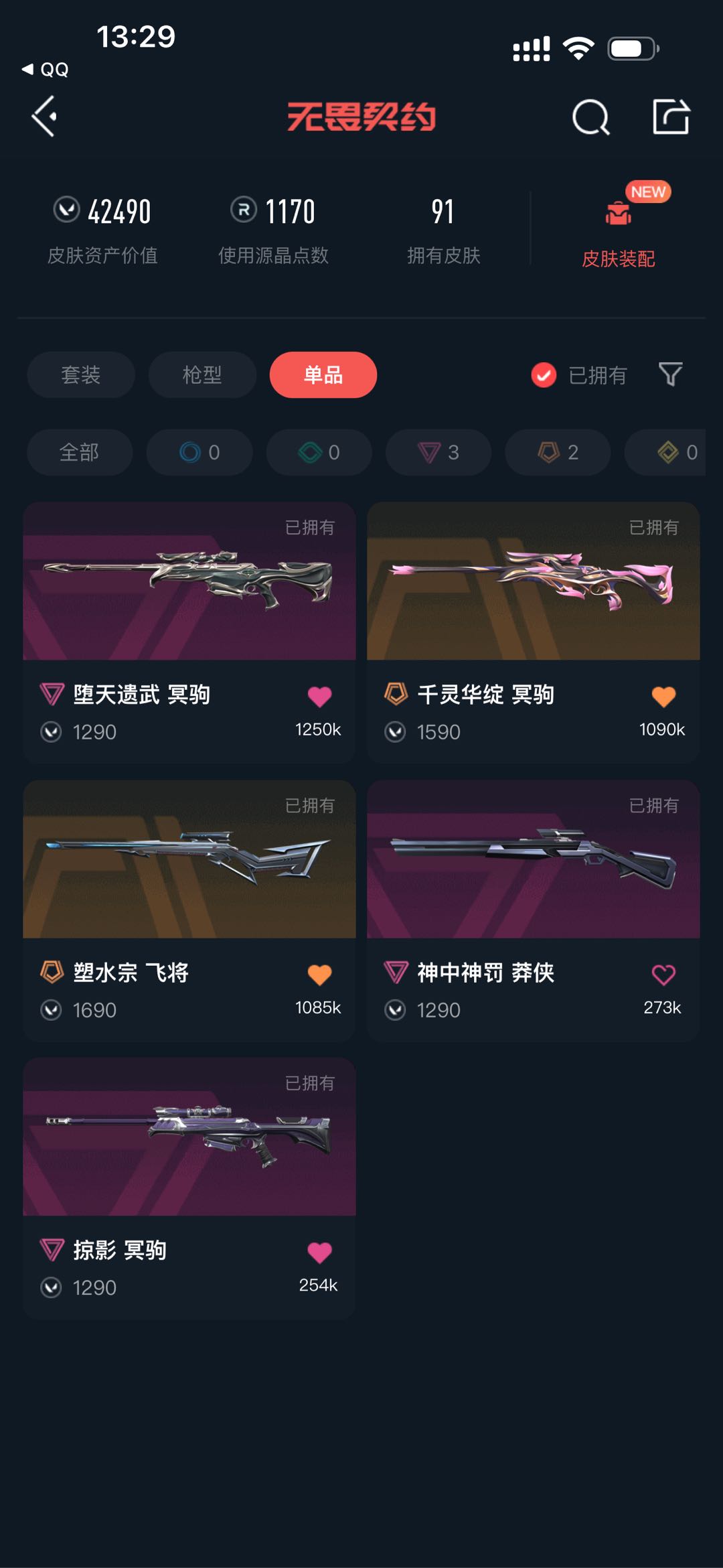This screenshot has height=1568, width=723.
Task: Switch to the 套装 tab
Action: tap(81, 374)
